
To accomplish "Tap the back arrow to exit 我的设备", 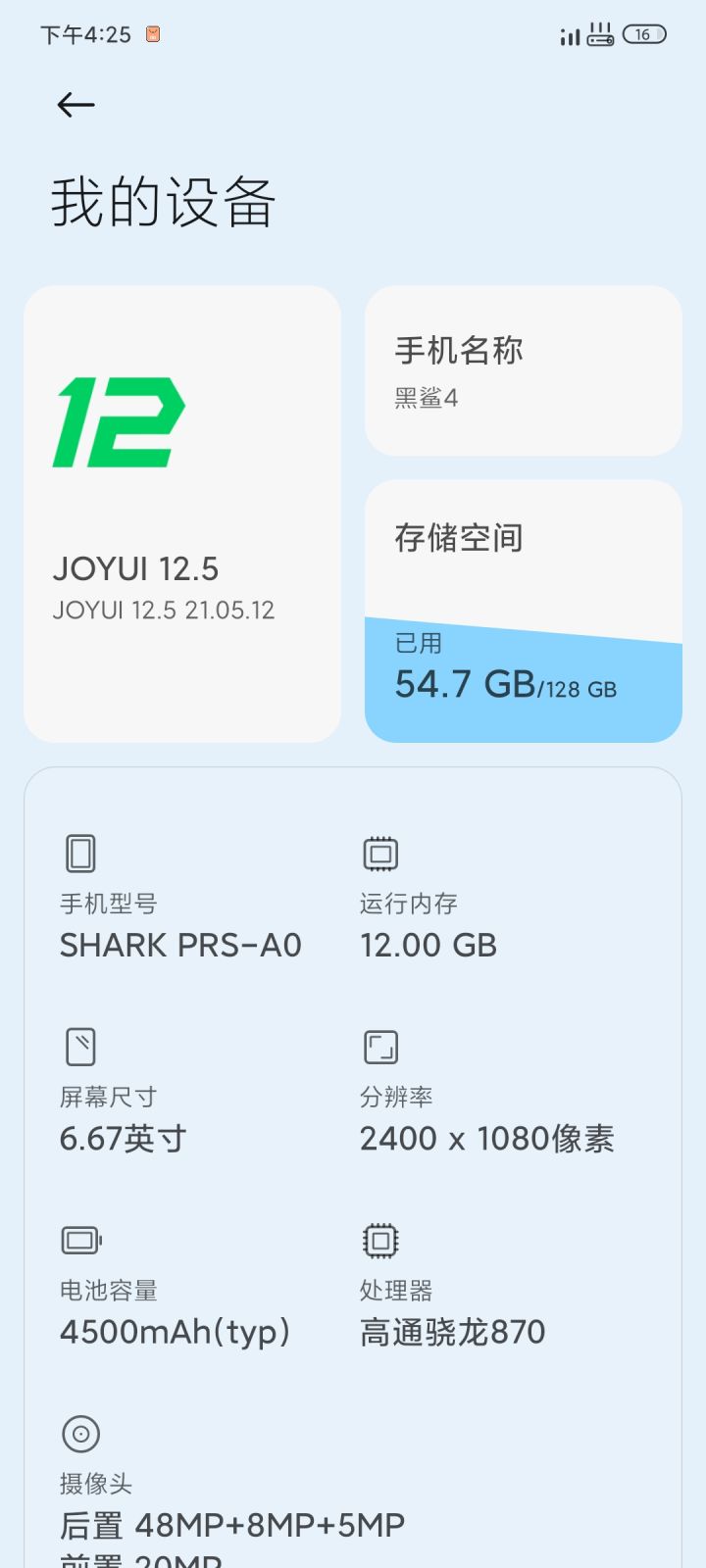I will 76,105.
